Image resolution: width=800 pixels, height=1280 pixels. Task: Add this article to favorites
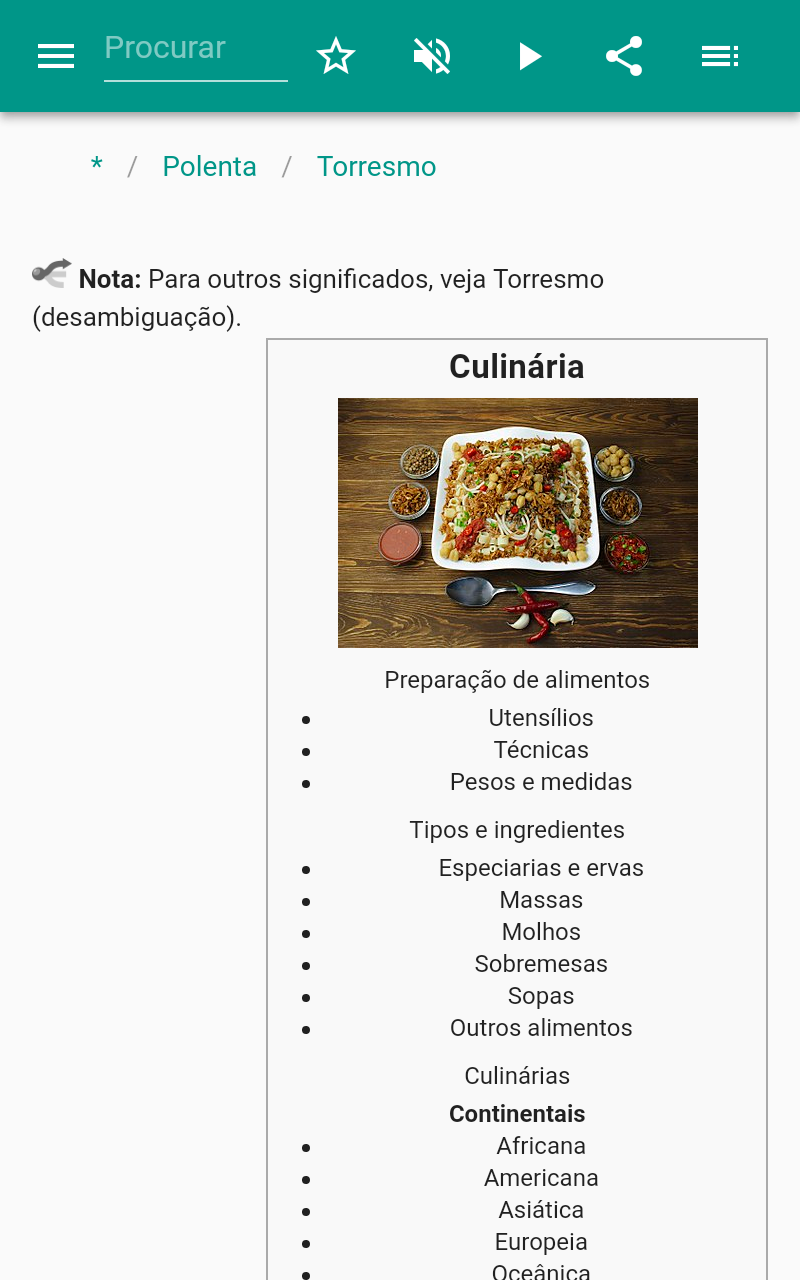tap(336, 56)
